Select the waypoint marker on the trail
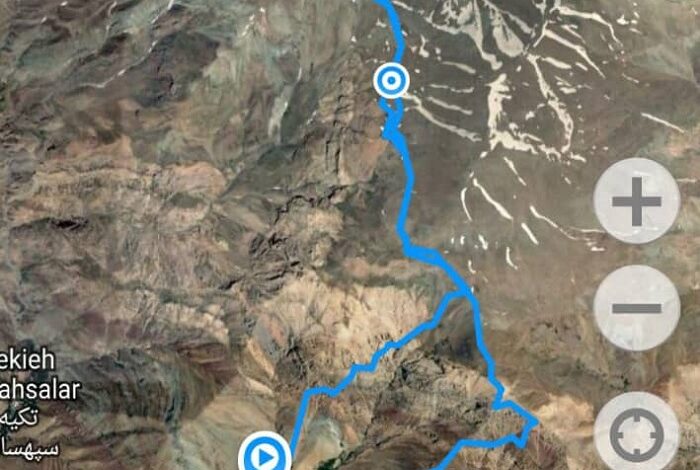 pos(392,80)
